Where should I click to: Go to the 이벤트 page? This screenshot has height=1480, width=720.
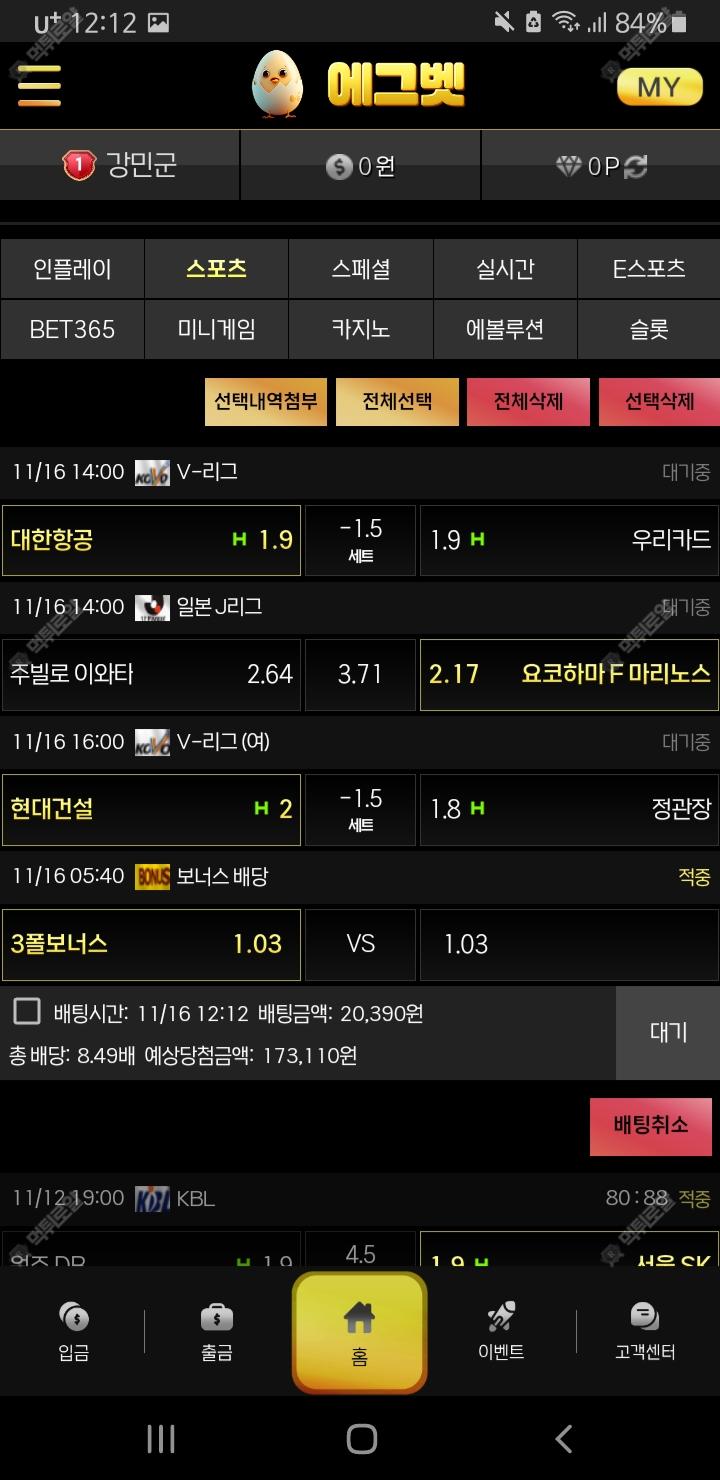(x=501, y=1332)
